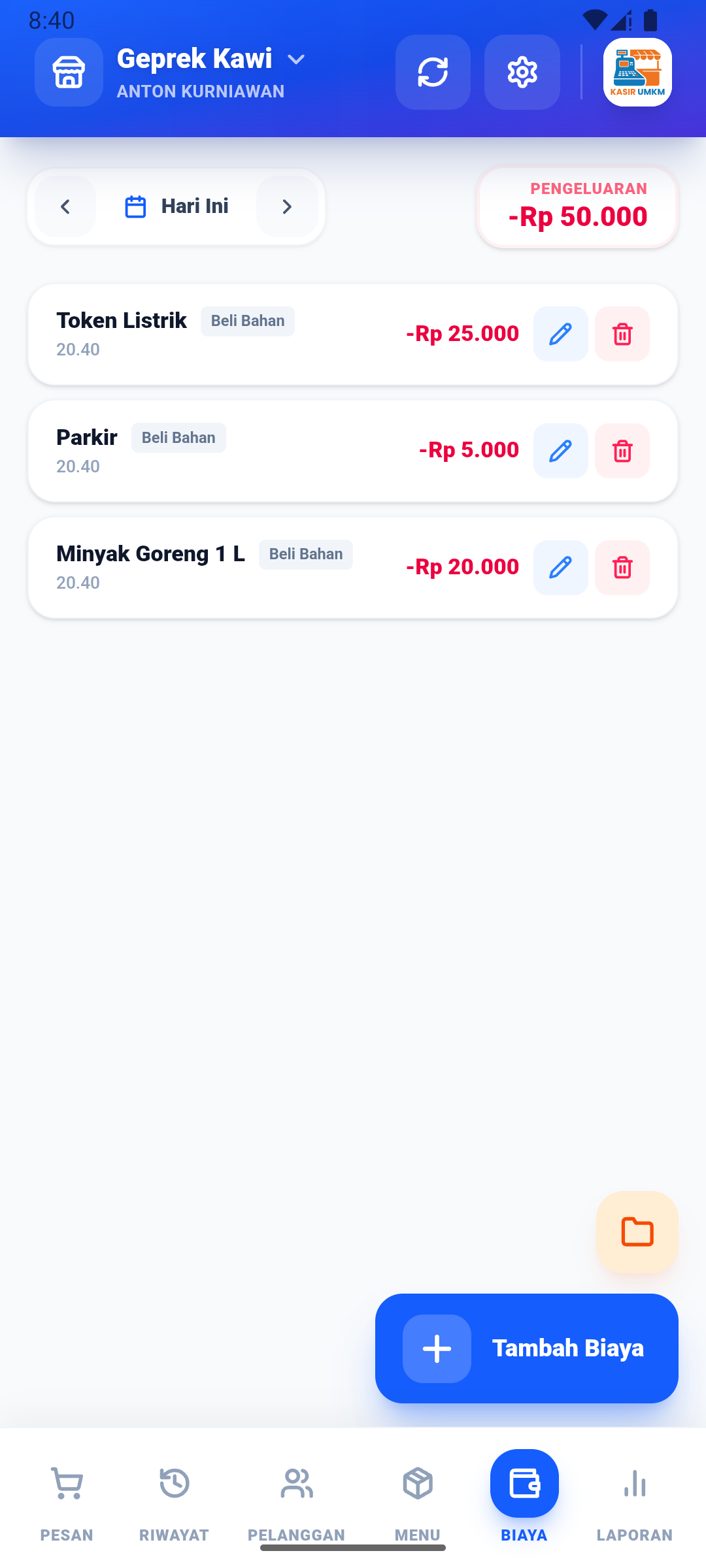Open app settings via the gear icon
706x1568 pixels.
coord(522,72)
